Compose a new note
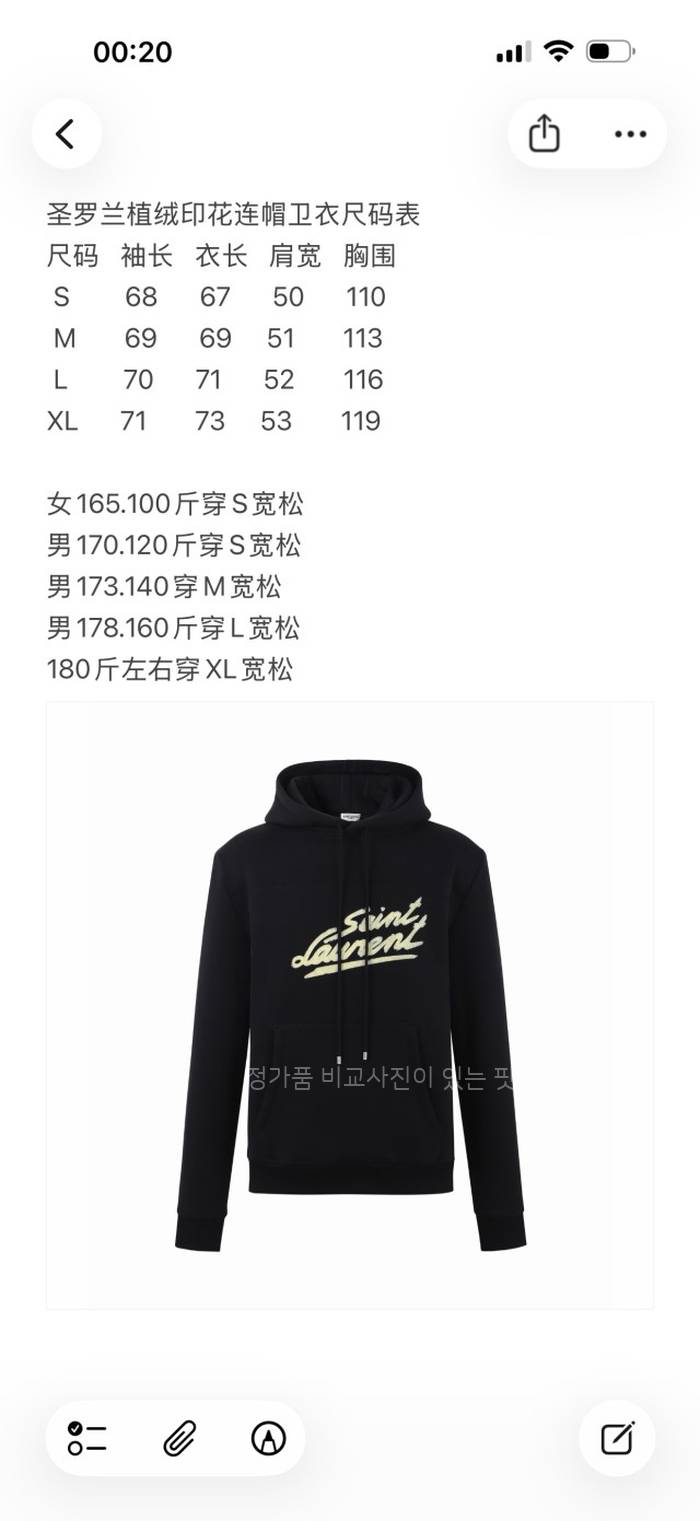The height and width of the screenshot is (1521, 700). [x=617, y=1438]
